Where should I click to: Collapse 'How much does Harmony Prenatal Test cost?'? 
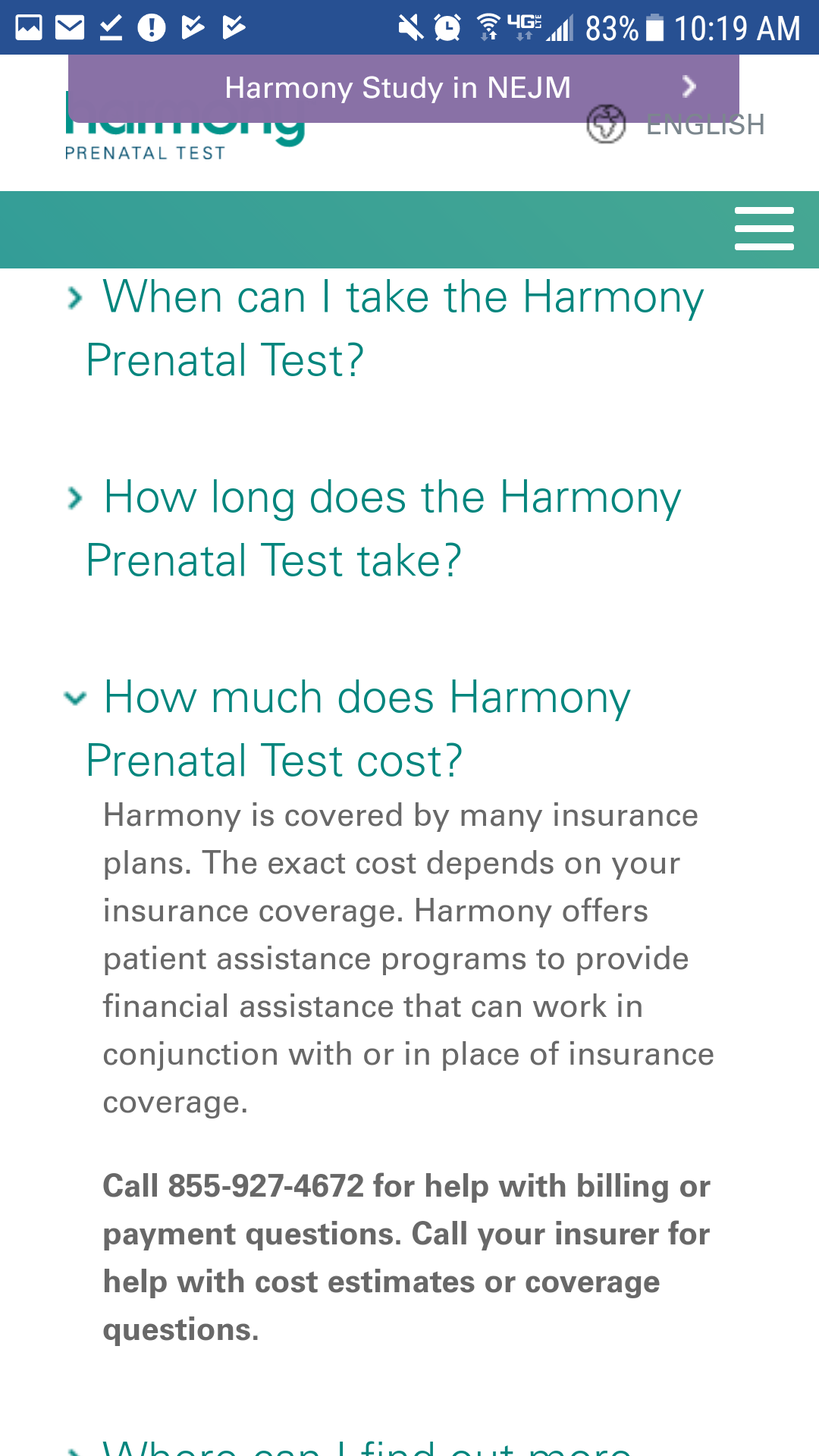pyautogui.click(x=358, y=728)
